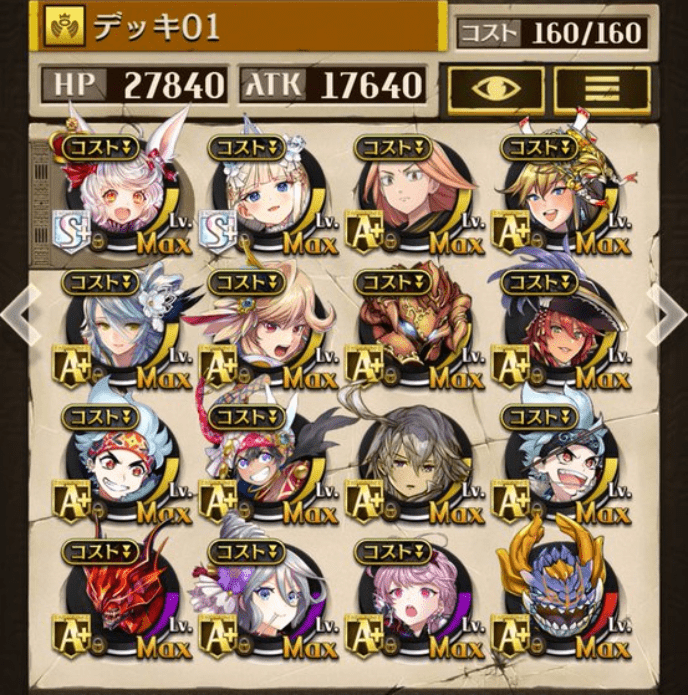Tap the デッキ01 deck name header
Image resolution: width=688 pixels, height=695 pixels.
tap(240, 27)
